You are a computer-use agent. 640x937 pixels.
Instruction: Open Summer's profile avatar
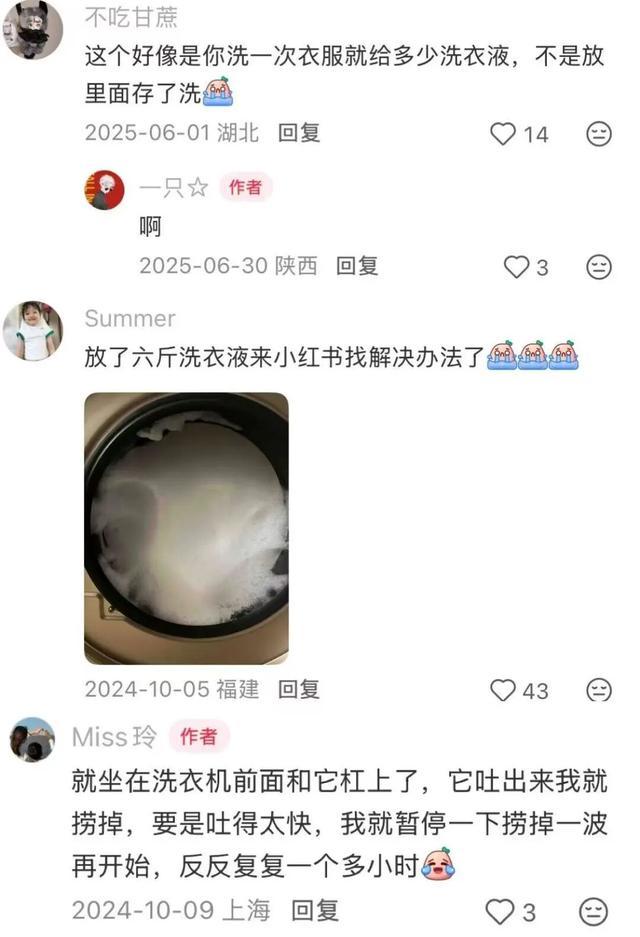tap(33, 330)
